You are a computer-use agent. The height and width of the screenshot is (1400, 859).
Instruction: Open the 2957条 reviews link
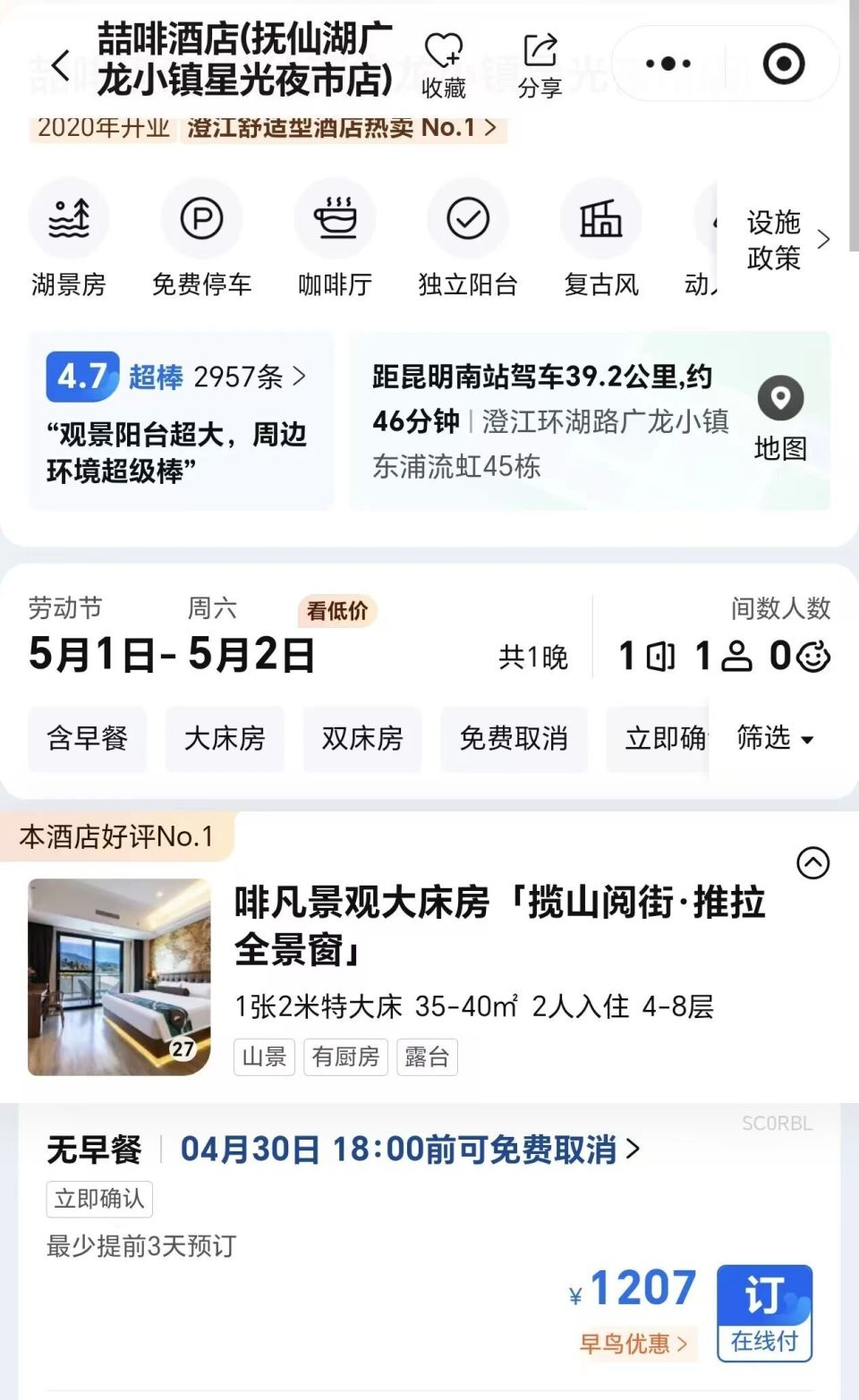click(237, 378)
